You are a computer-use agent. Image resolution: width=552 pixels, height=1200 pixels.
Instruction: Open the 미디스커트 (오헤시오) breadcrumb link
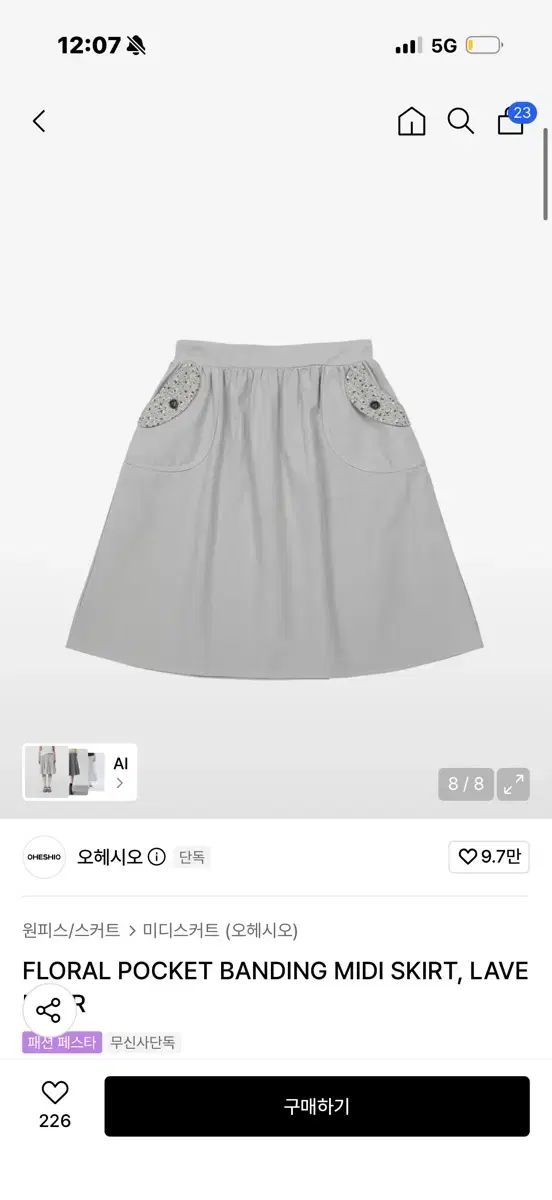pyautogui.click(x=220, y=930)
